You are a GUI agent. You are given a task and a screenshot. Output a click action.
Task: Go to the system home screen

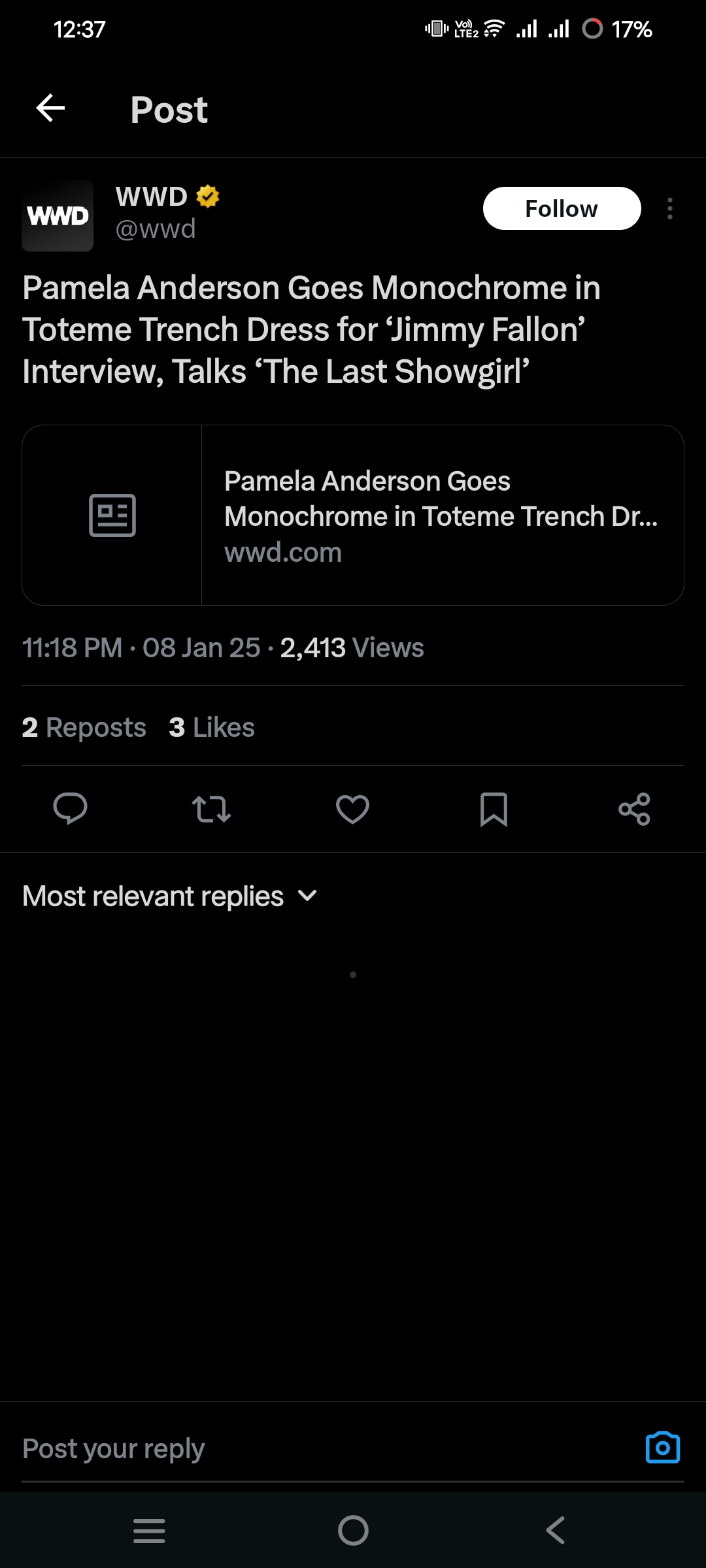tap(353, 1530)
